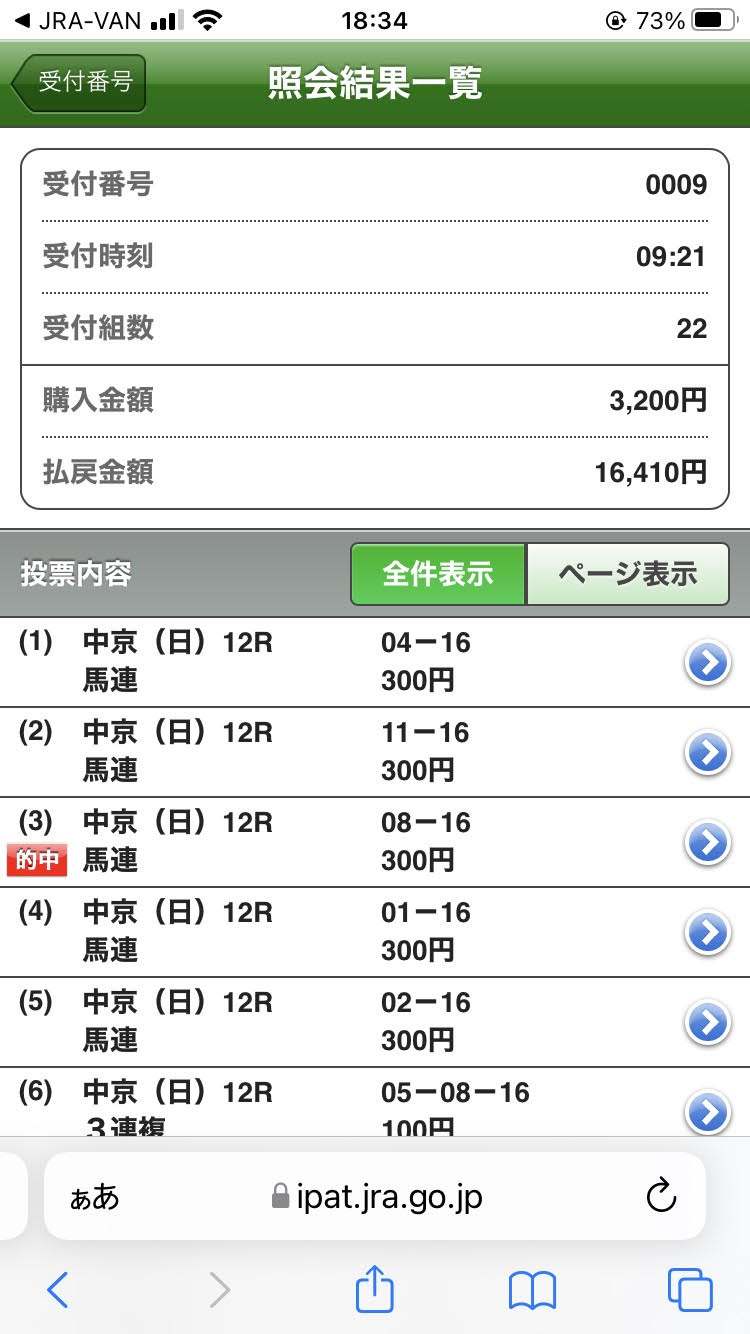Screen dimensions: 750x1334
Task: Go back to 受付番号 list
Action: tap(80, 83)
